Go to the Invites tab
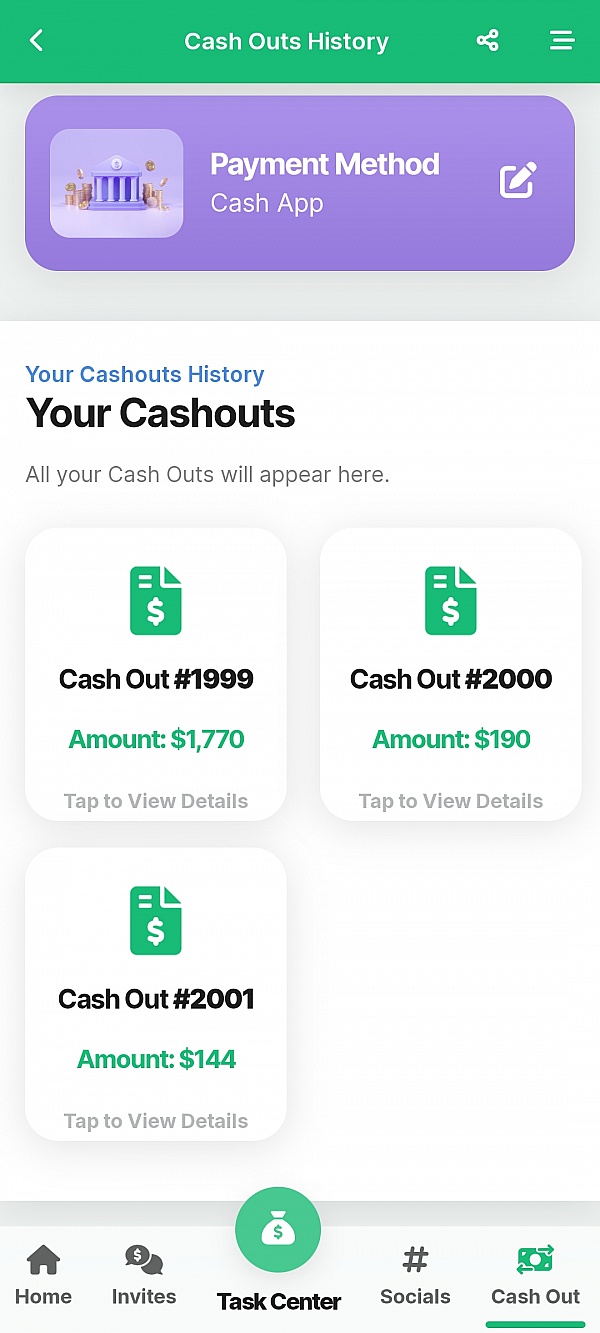The width and height of the screenshot is (600, 1333). click(144, 1275)
